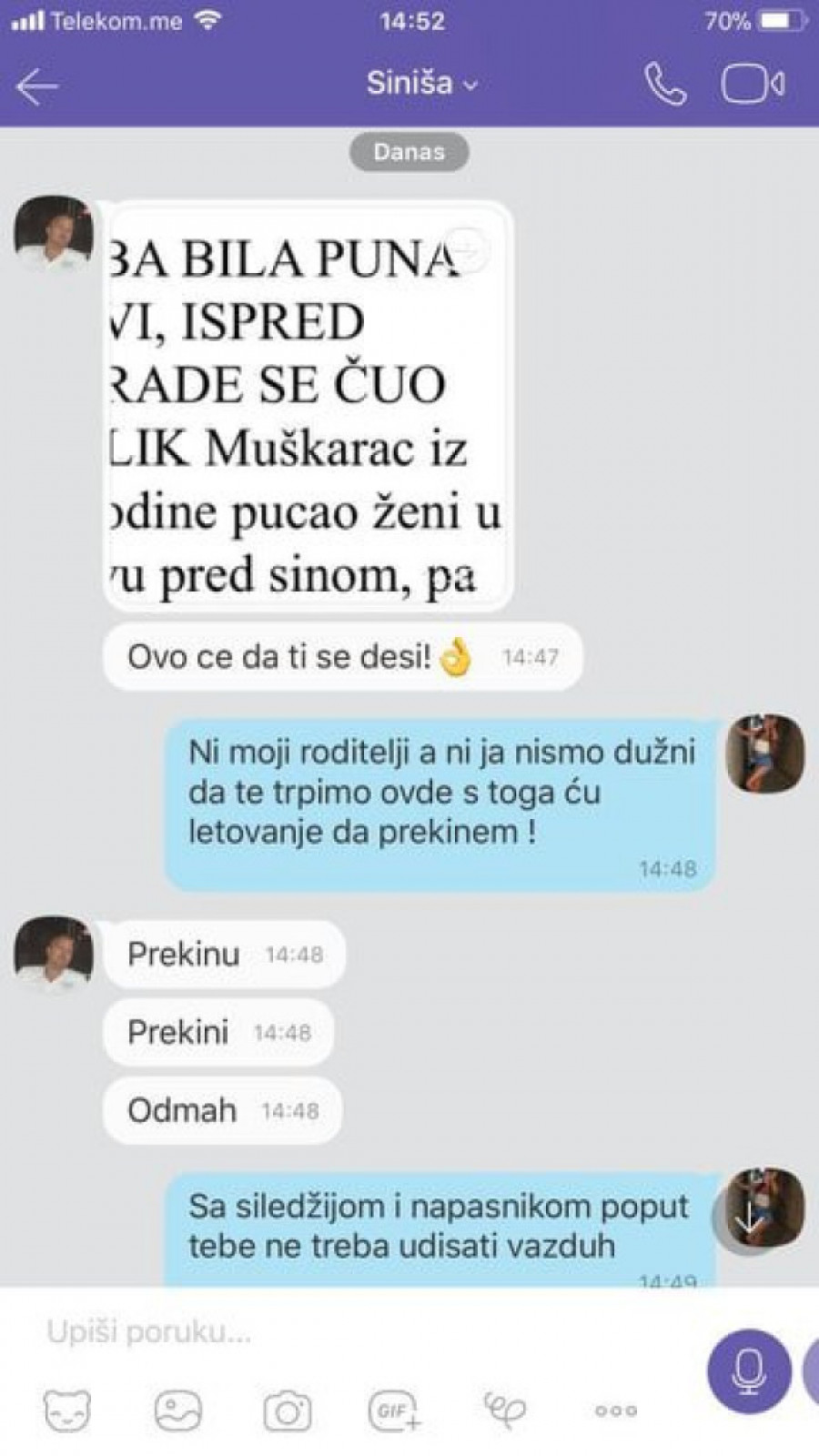This screenshot has width=819, height=1456.
Task: Start a video call with Siniša
Action: (x=752, y=85)
